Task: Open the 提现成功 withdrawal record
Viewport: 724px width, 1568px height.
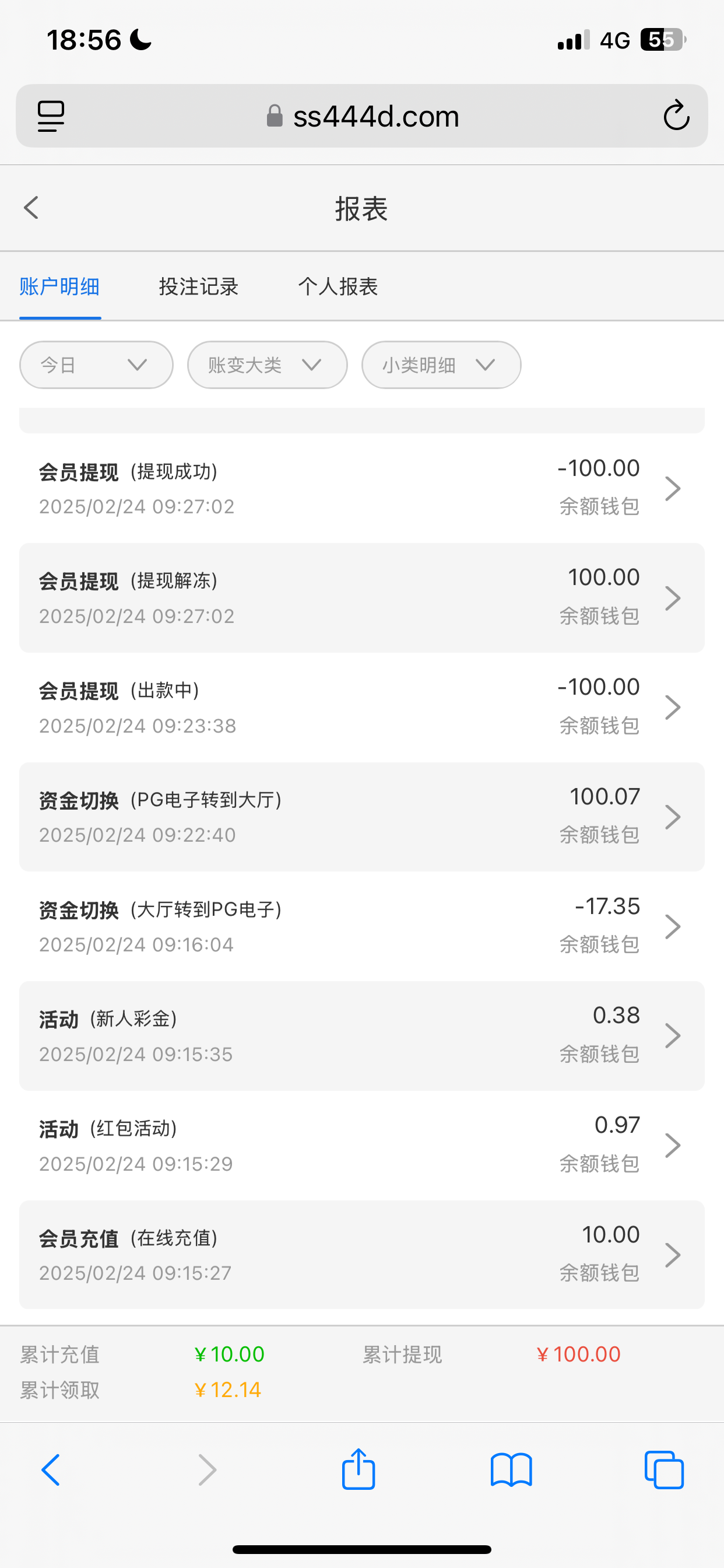Action: tap(361, 488)
